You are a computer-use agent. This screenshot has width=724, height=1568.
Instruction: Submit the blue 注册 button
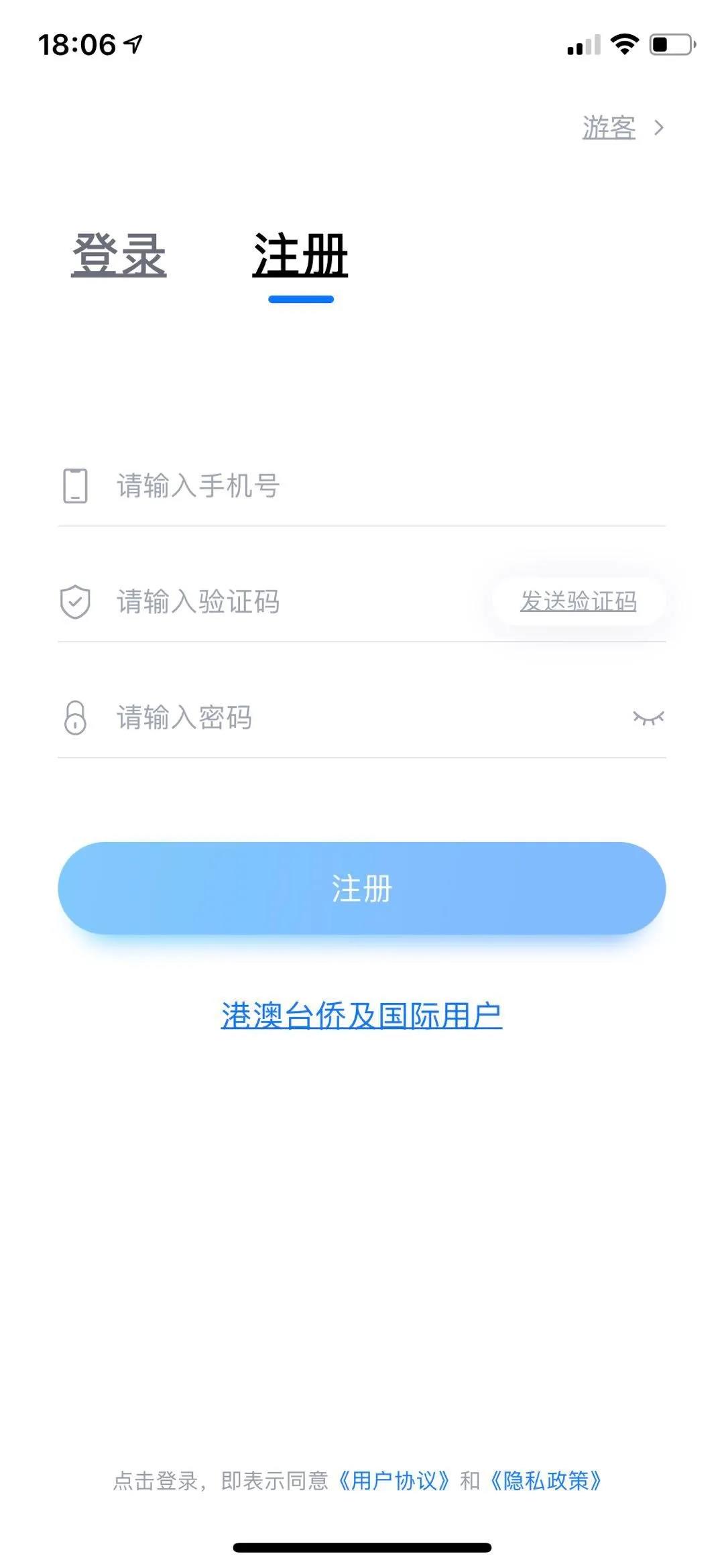[362, 888]
